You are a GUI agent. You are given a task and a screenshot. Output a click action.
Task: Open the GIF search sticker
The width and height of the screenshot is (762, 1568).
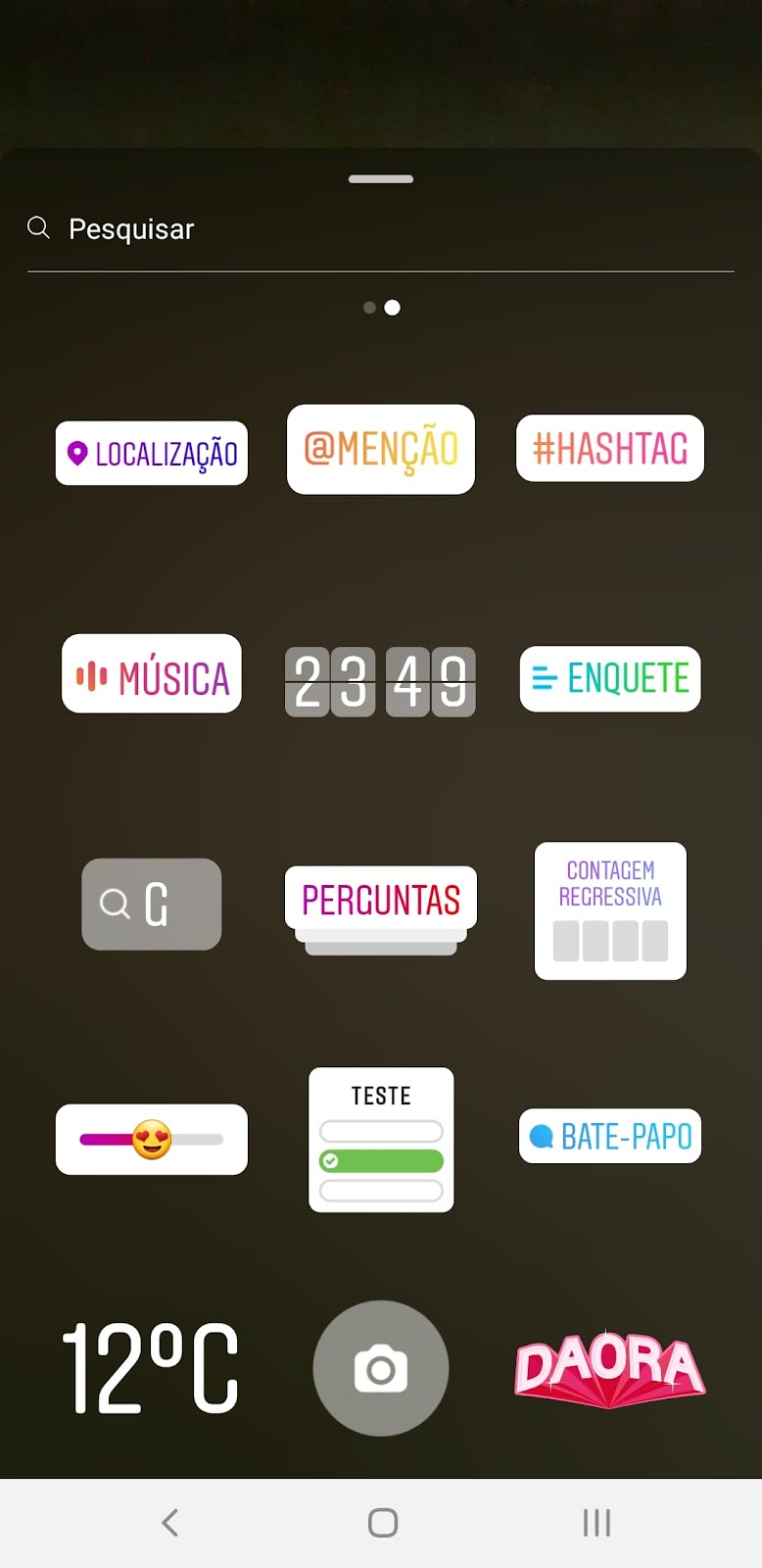click(x=152, y=904)
